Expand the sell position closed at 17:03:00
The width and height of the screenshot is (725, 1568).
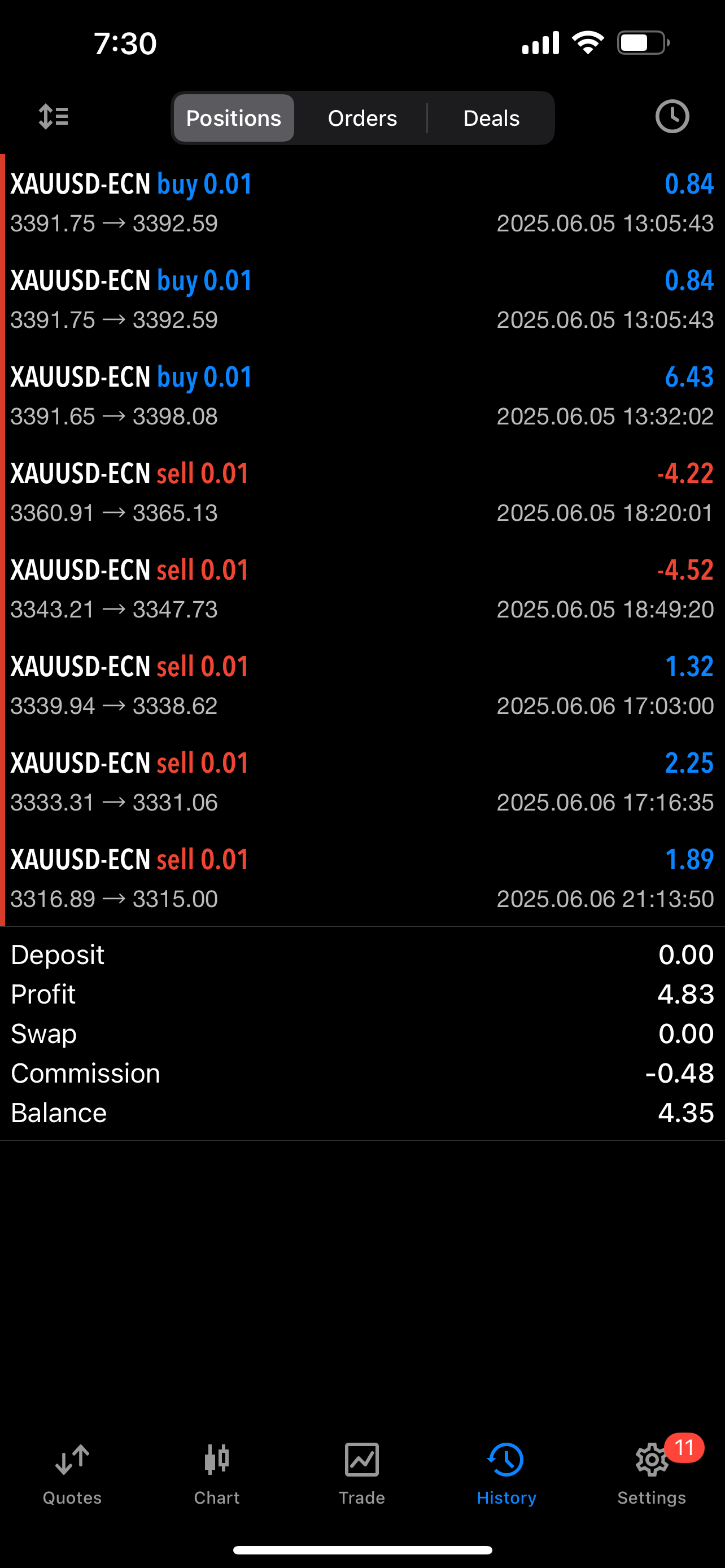362,685
